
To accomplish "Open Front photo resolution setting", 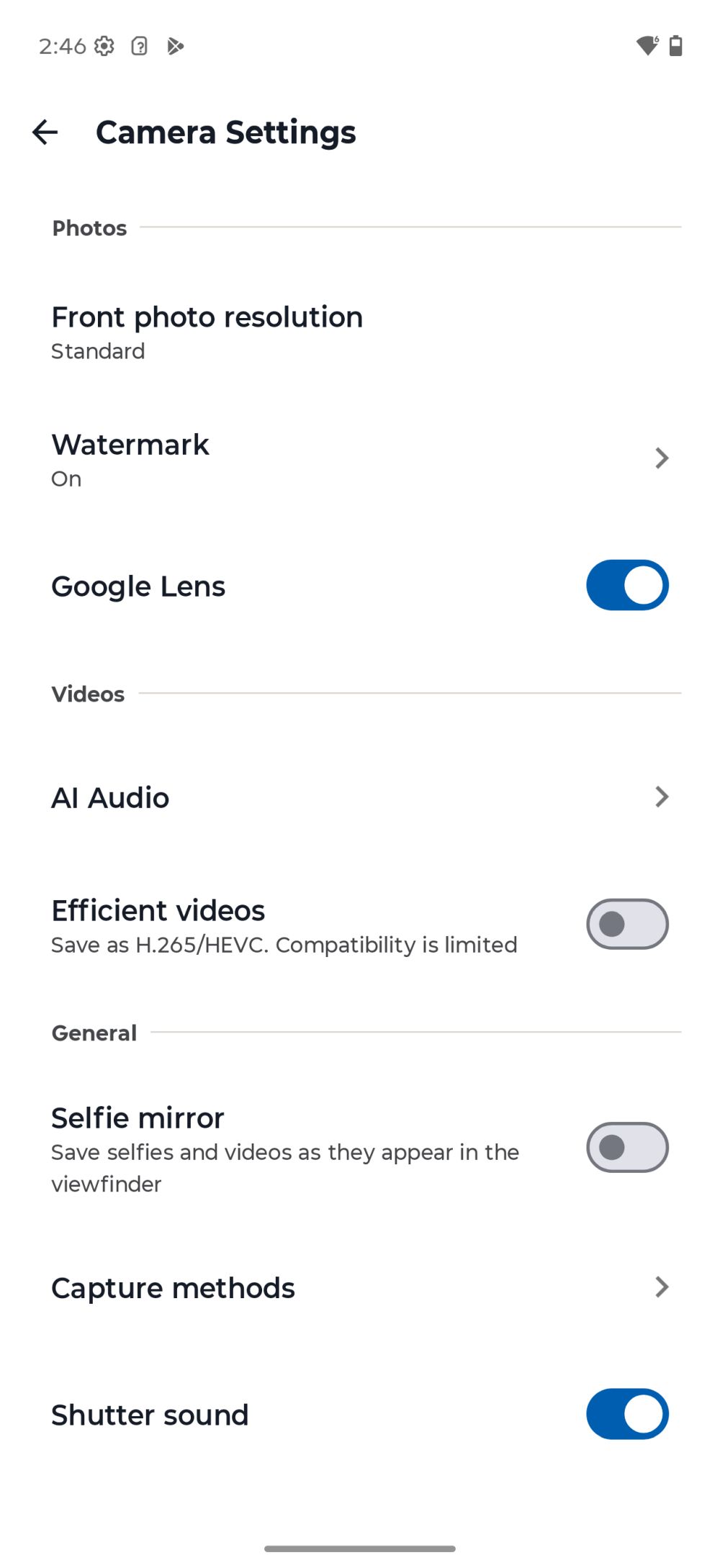I will [207, 332].
